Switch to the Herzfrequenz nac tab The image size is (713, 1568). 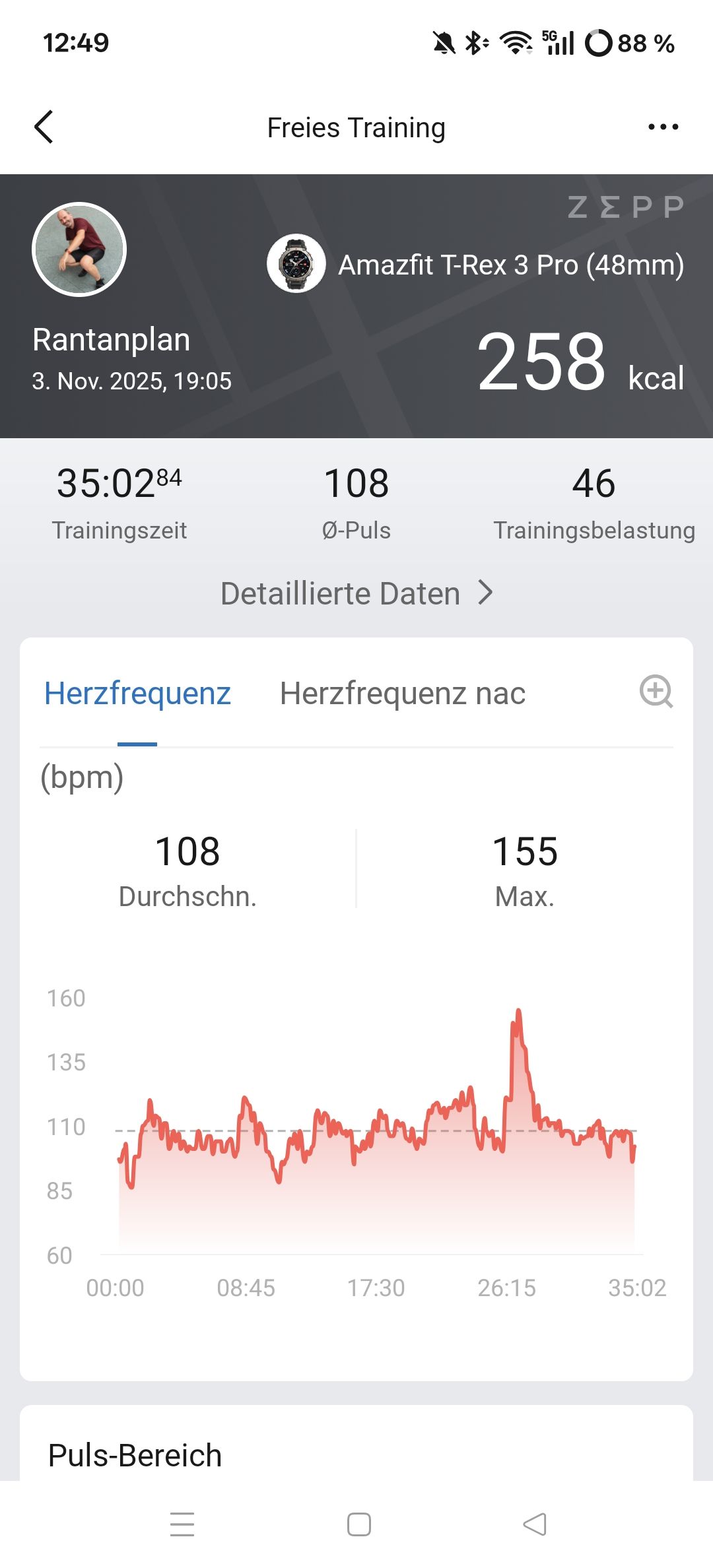tap(403, 694)
